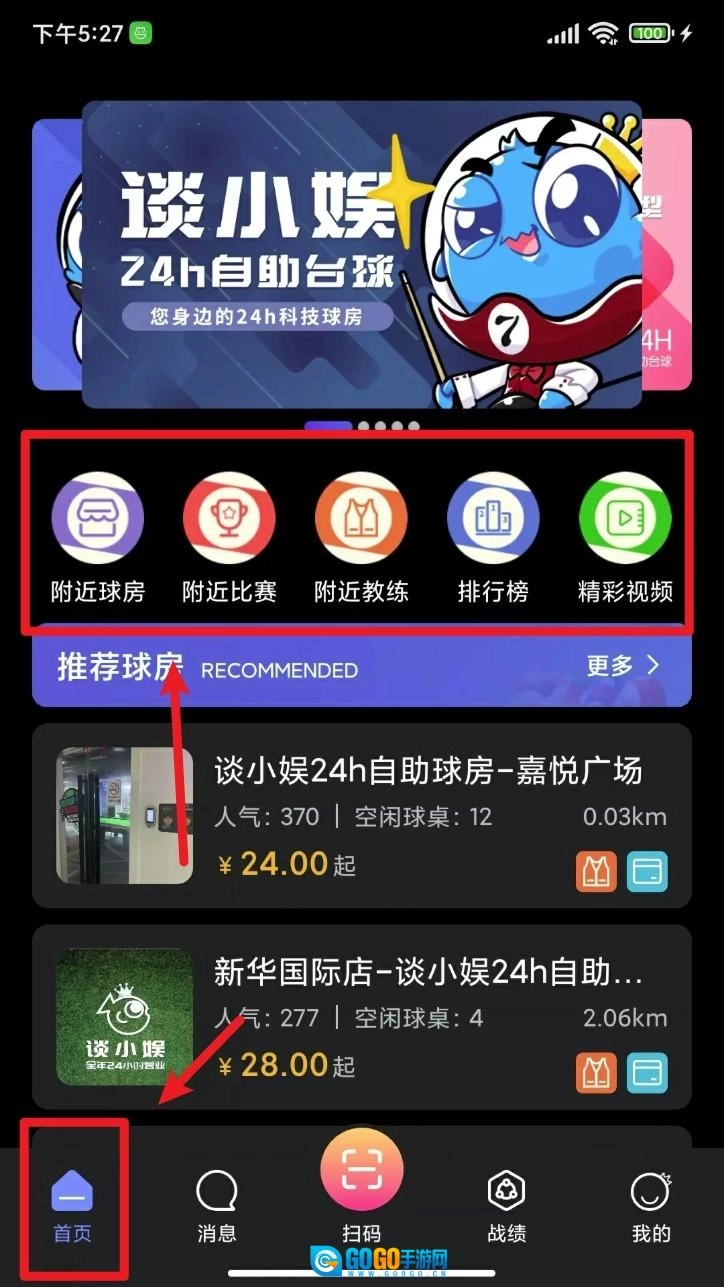Image resolution: width=724 pixels, height=1287 pixels.
Task: Switch to the 战绩 tab
Action: tap(507, 1205)
